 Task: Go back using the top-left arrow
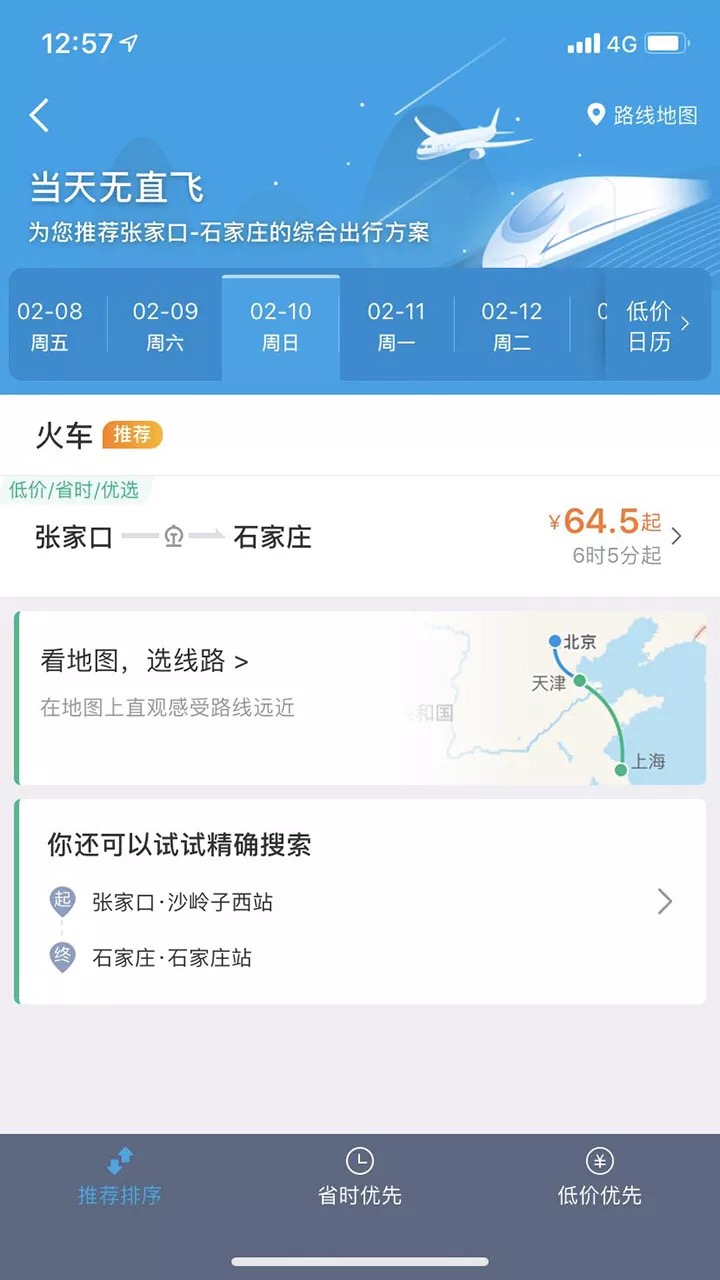coord(40,115)
